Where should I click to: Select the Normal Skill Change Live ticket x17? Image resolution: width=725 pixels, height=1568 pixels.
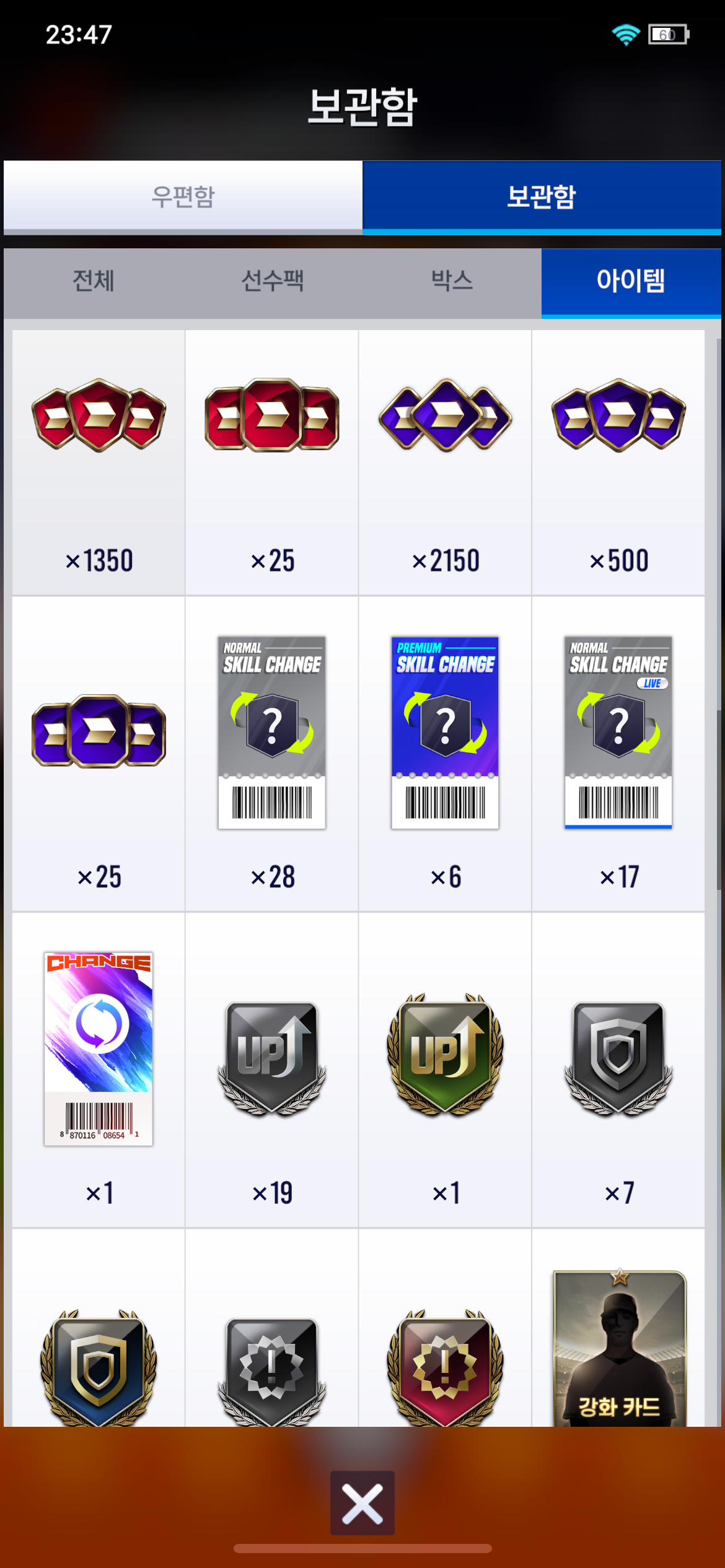click(618, 753)
